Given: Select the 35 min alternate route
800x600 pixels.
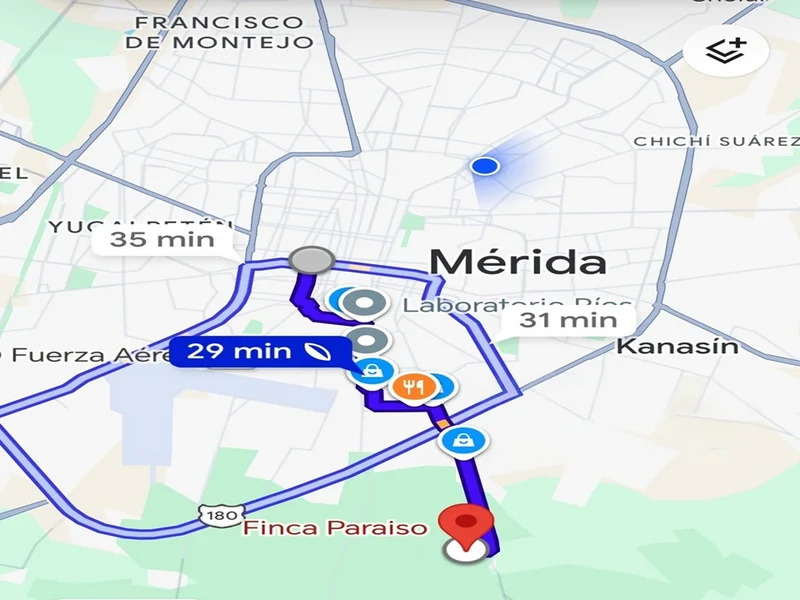Looking at the screenshot, I should (162, 240).
